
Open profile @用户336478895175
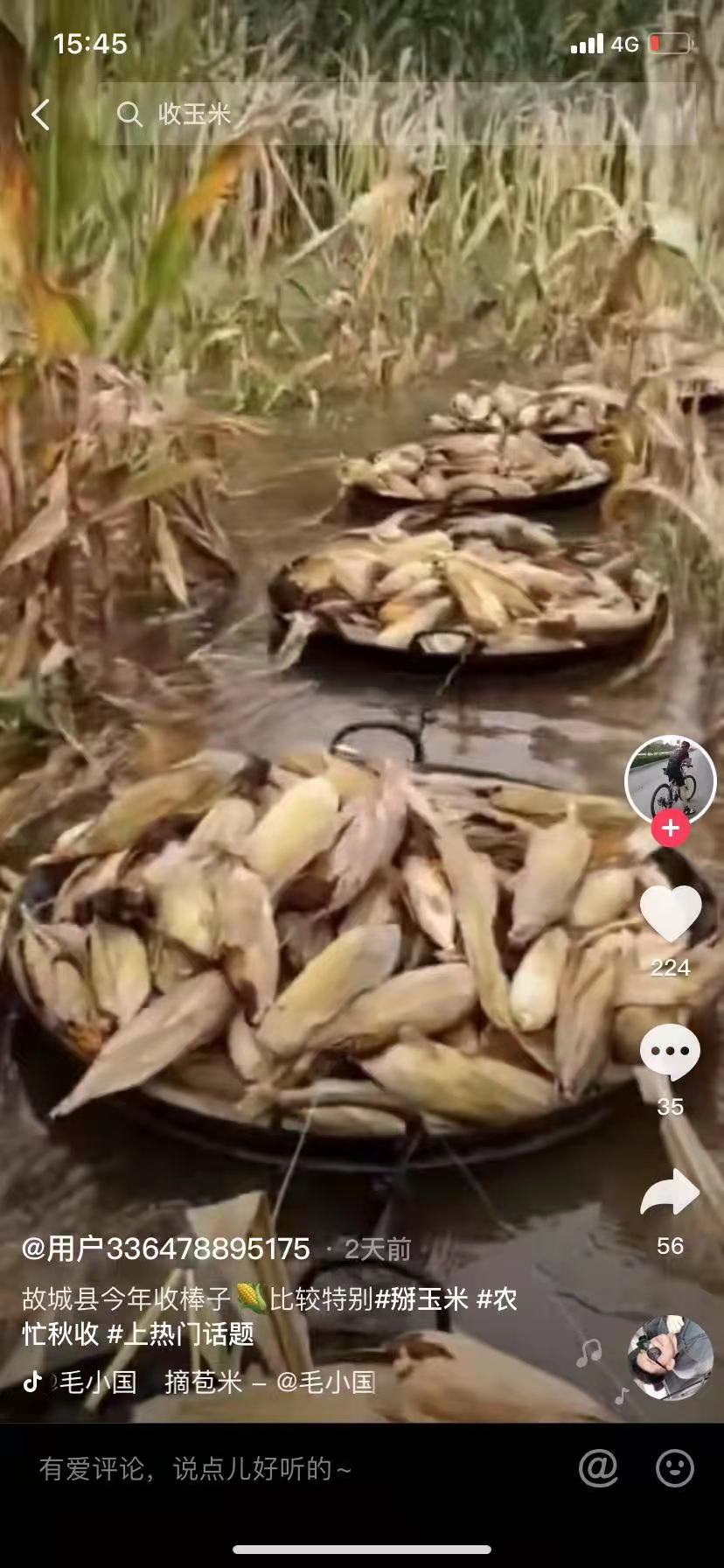pos(166,1249)
